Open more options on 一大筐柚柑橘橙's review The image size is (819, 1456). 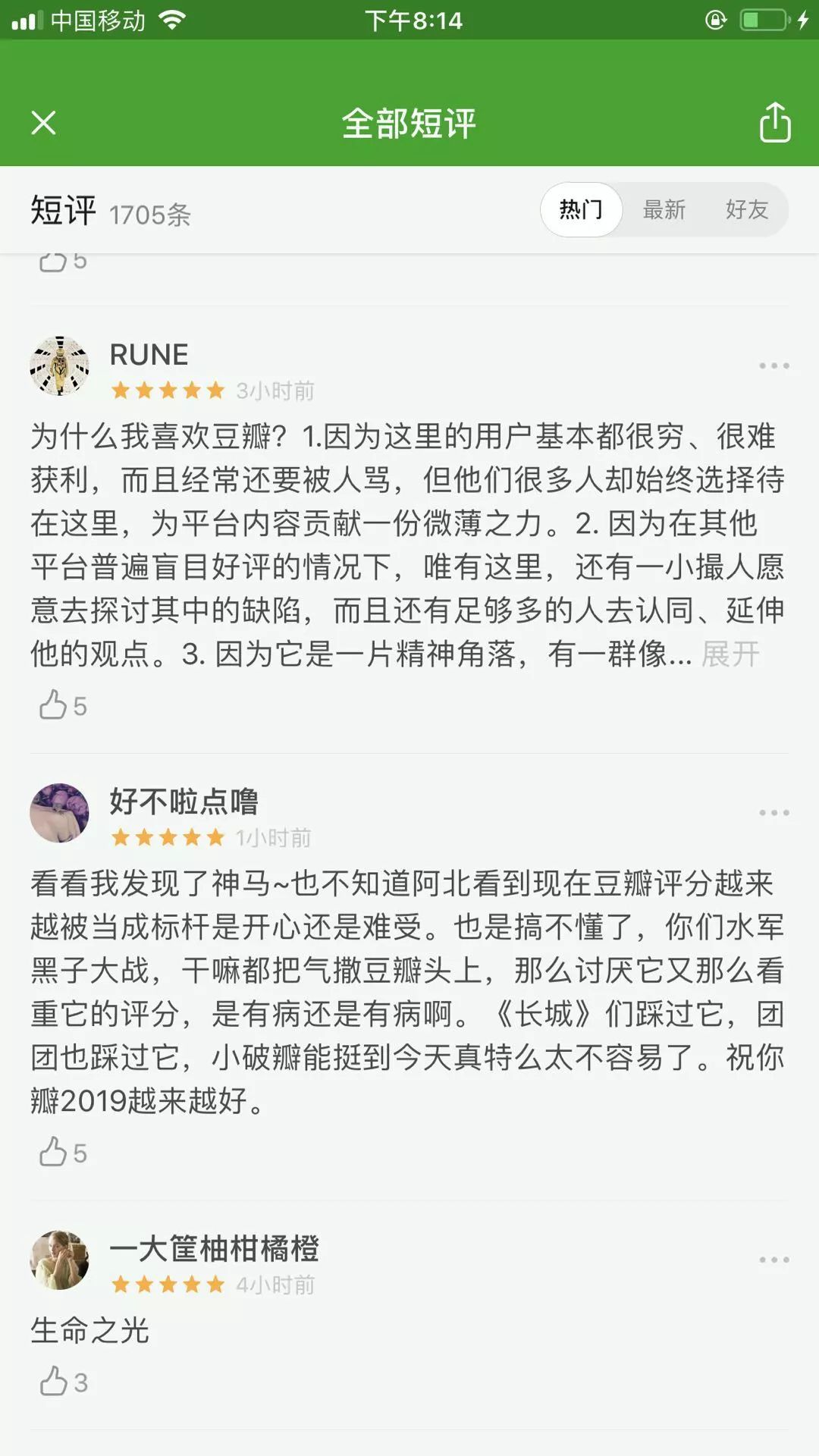tap(773, 1259)
